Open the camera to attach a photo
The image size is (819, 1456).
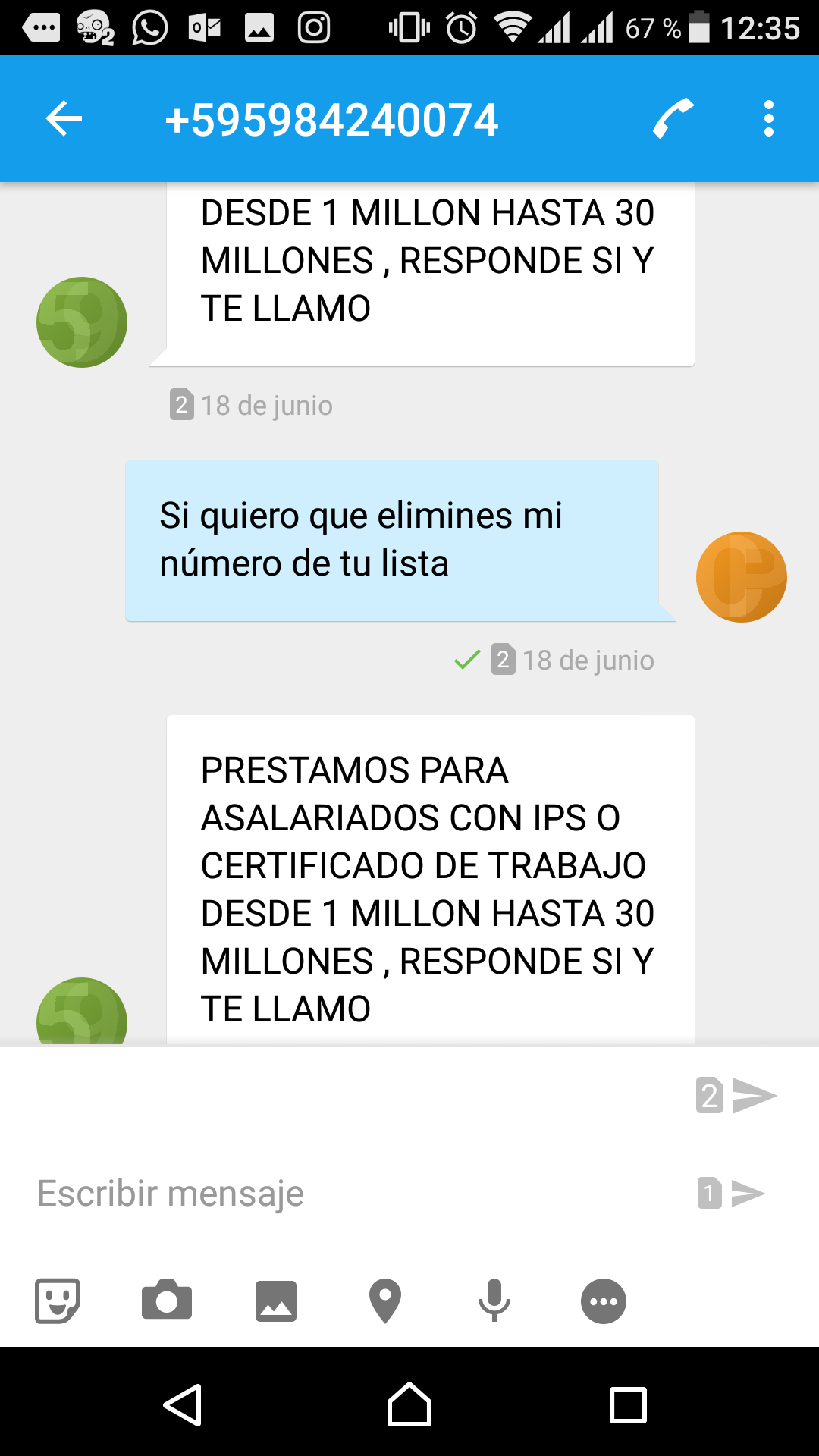(167, 1301)
